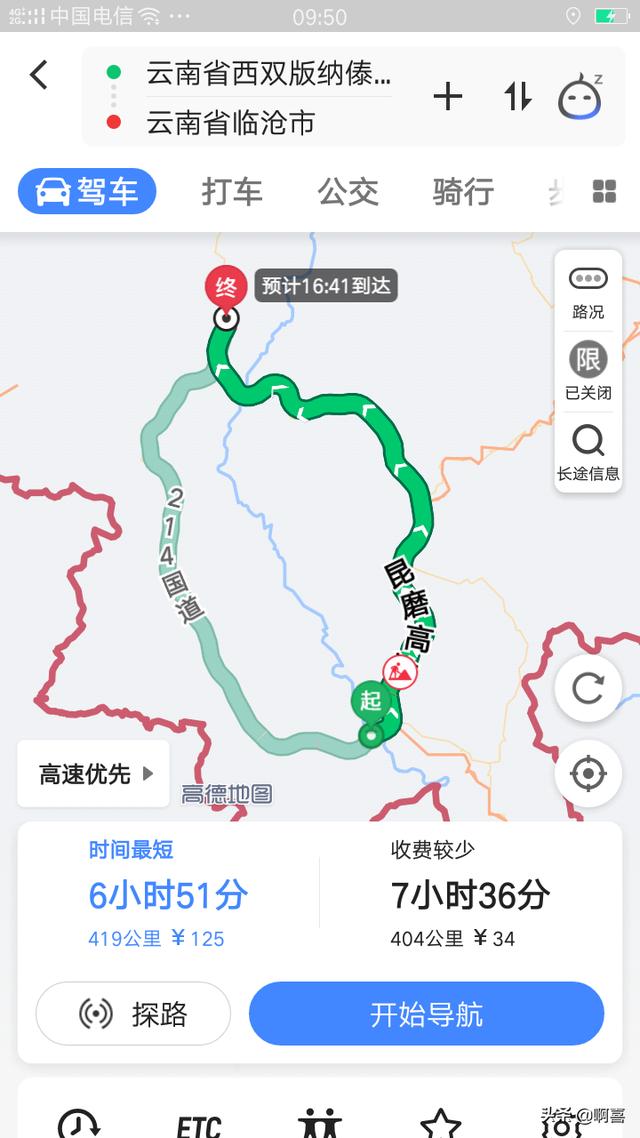Open 高速优先 route preference
The image size is (640, 1138).
[94, 774]
